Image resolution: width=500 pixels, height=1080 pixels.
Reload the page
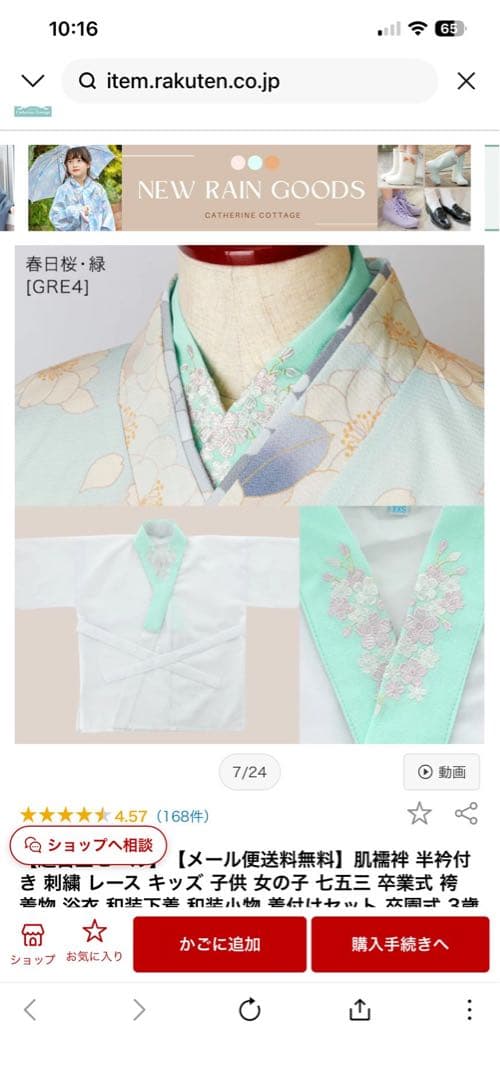[x=249, y=1010]
